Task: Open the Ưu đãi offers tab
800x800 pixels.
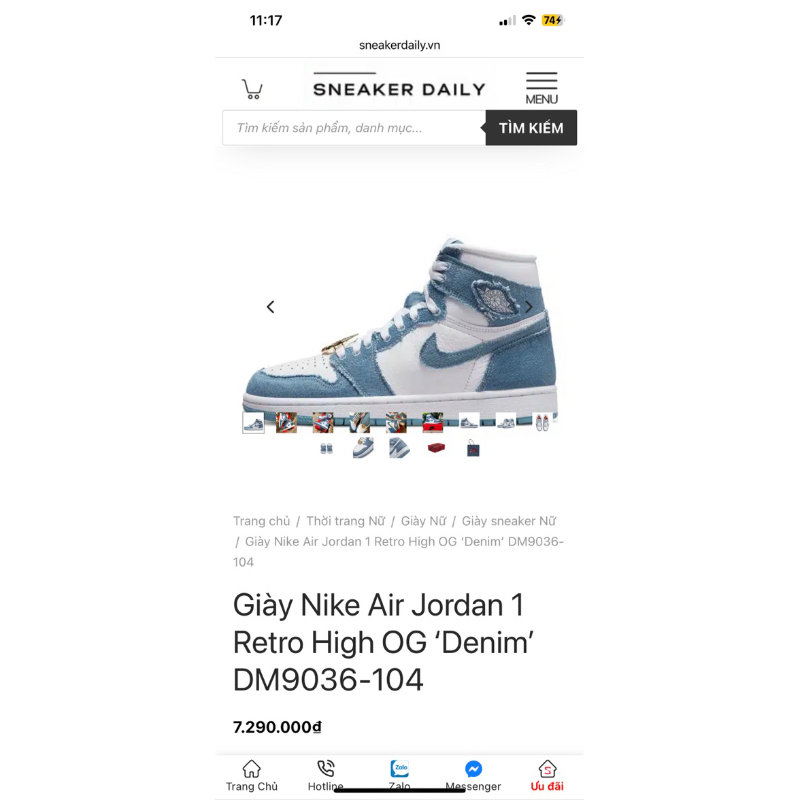Action: coord(547,775)
